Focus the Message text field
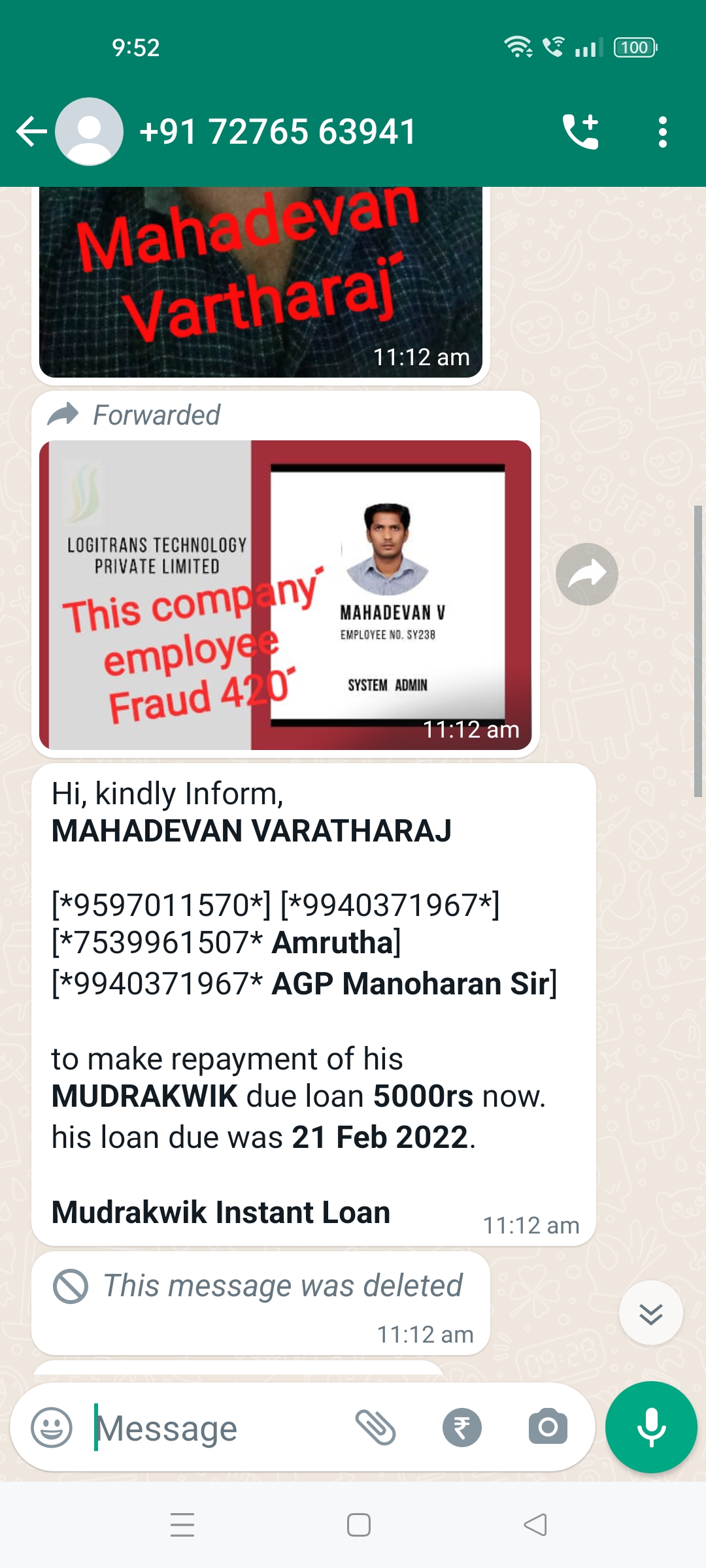 click(216, 1428)
